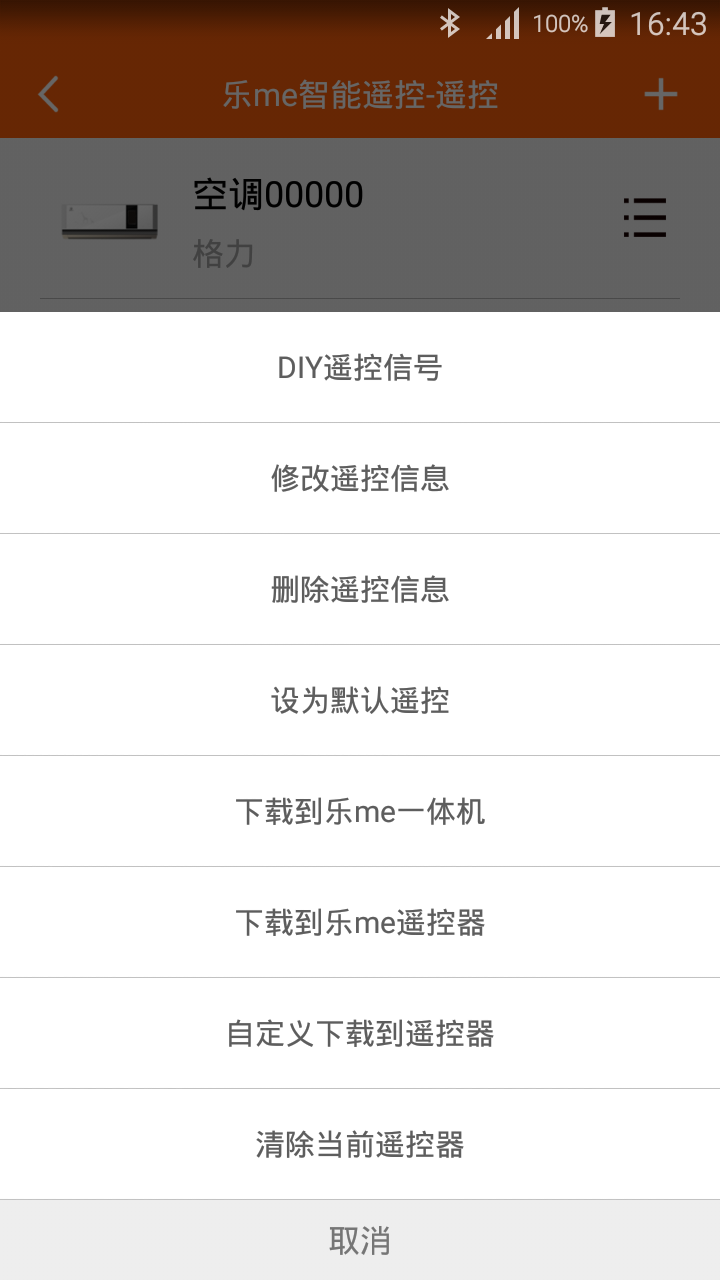
Task: Select DIY遥控信号 option
Action: (360, 368)
